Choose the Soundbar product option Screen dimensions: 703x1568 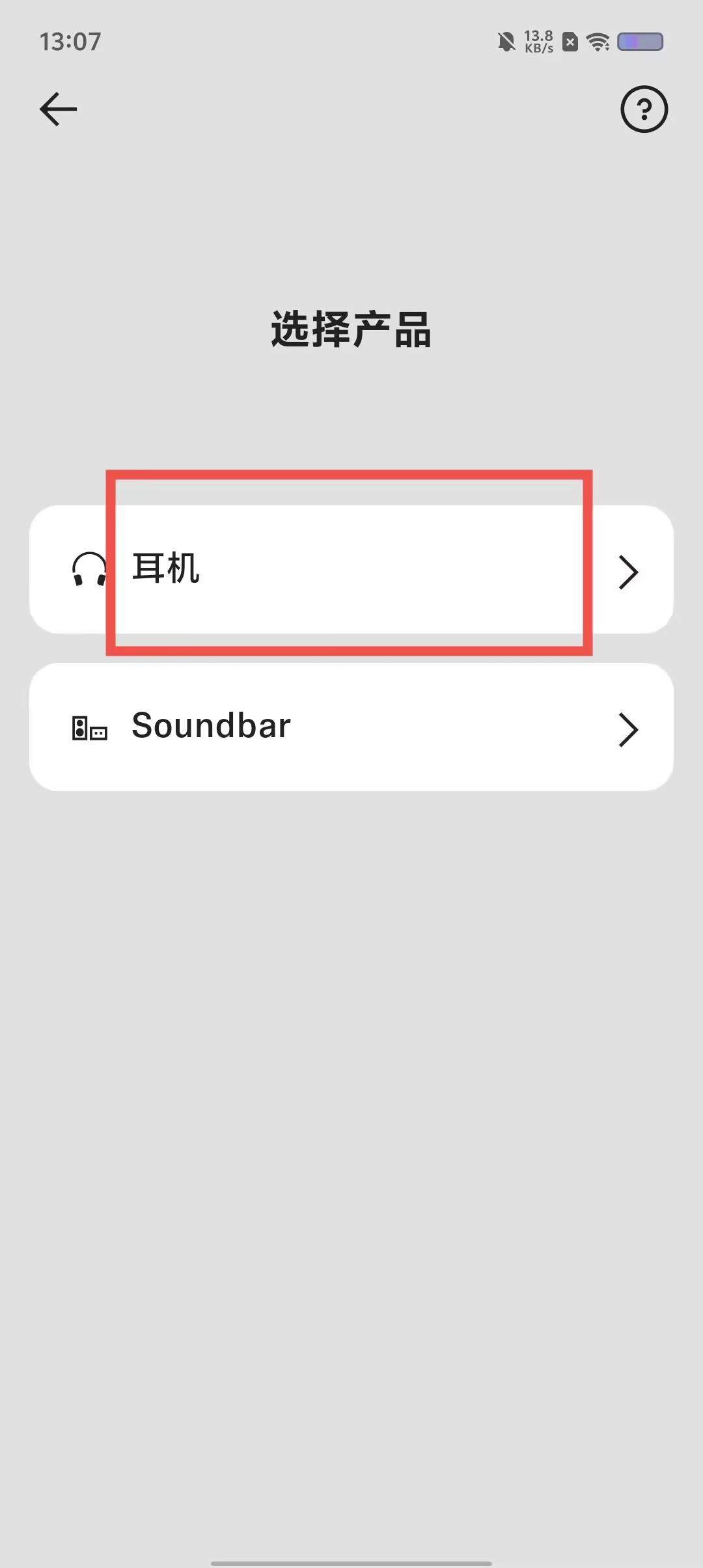[351, 727]
